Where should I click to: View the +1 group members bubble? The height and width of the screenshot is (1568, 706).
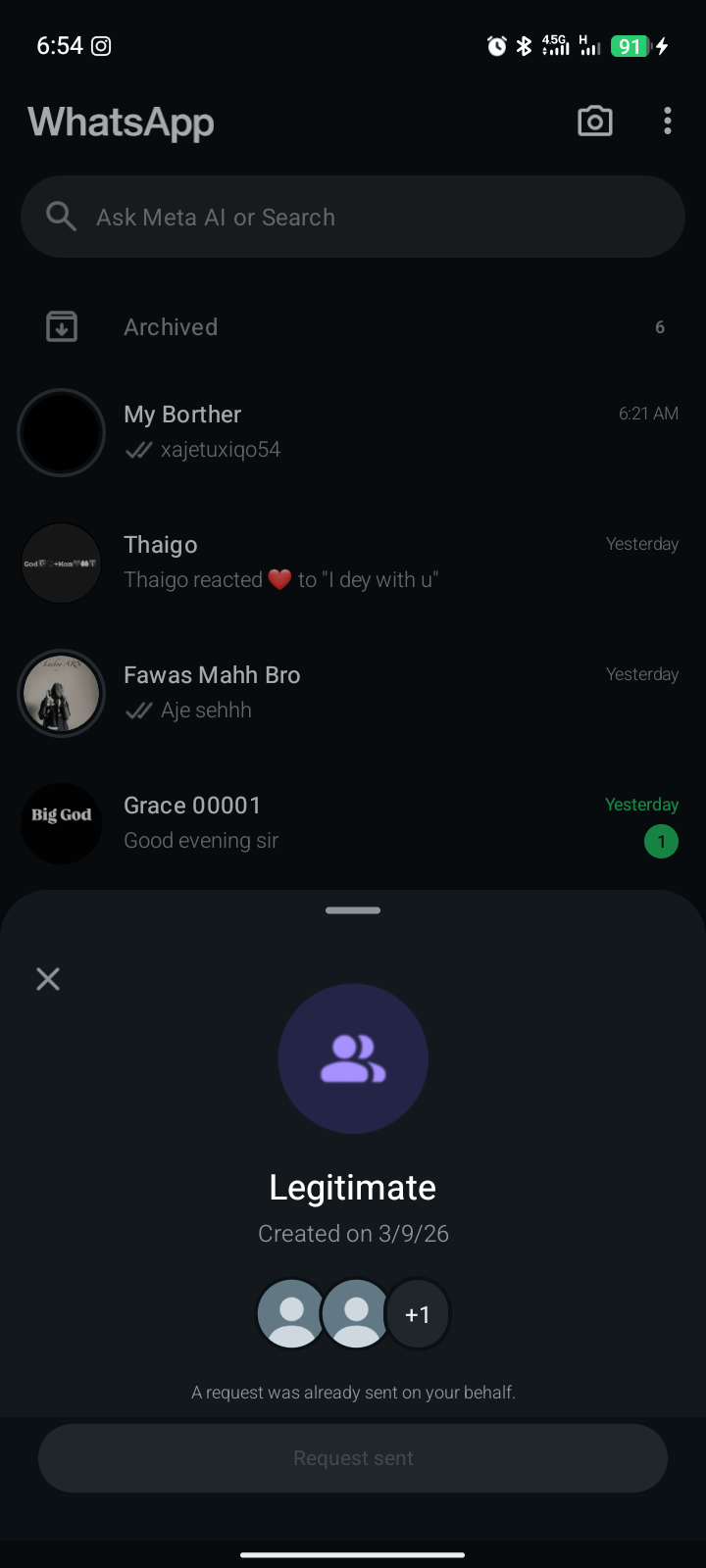click(418, 1314)
